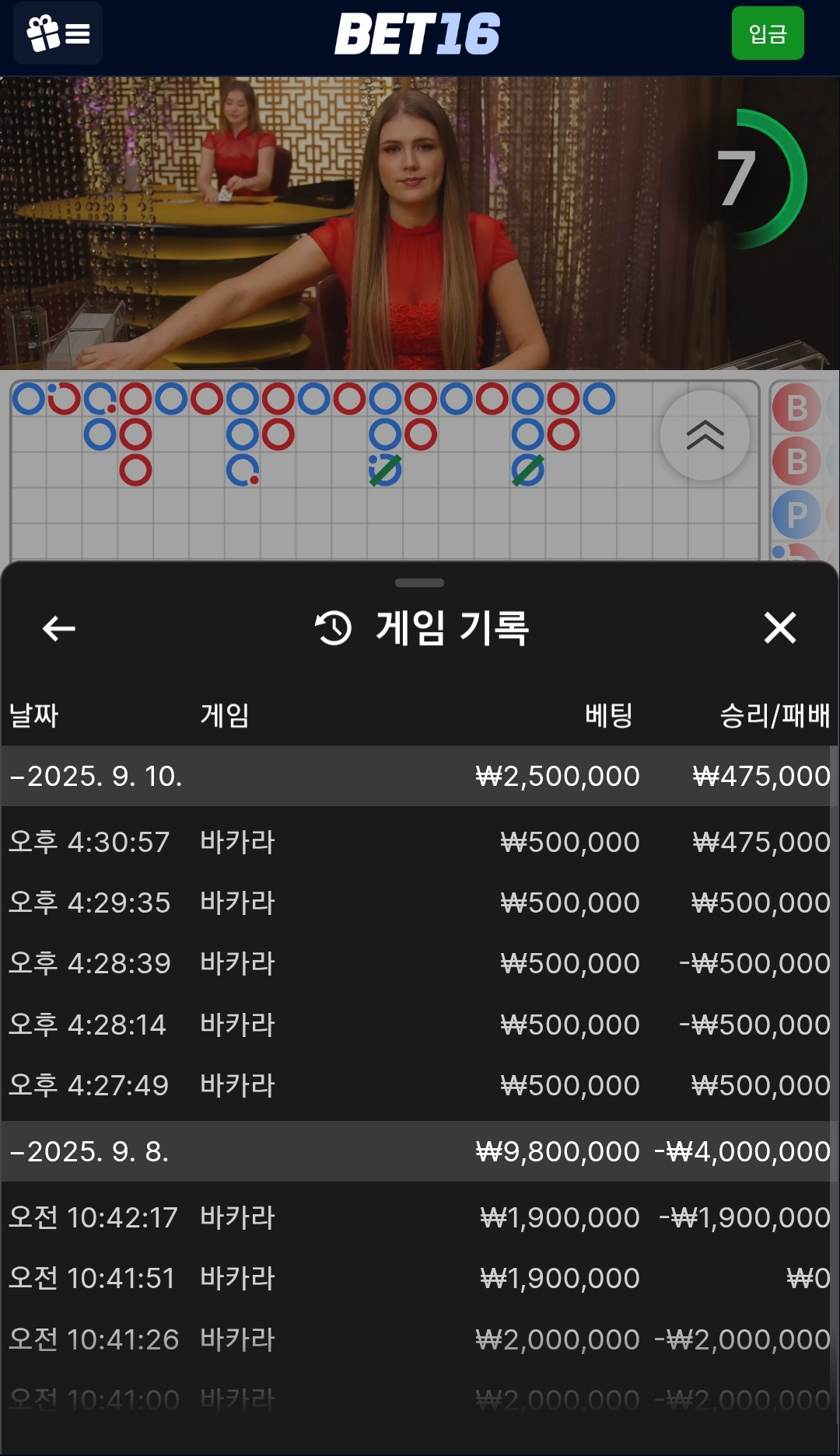The width and height of the screenshot is (840, 1456).
Task: Expand the roadmap with the double chevron
Action: click(x=705, y=435)
